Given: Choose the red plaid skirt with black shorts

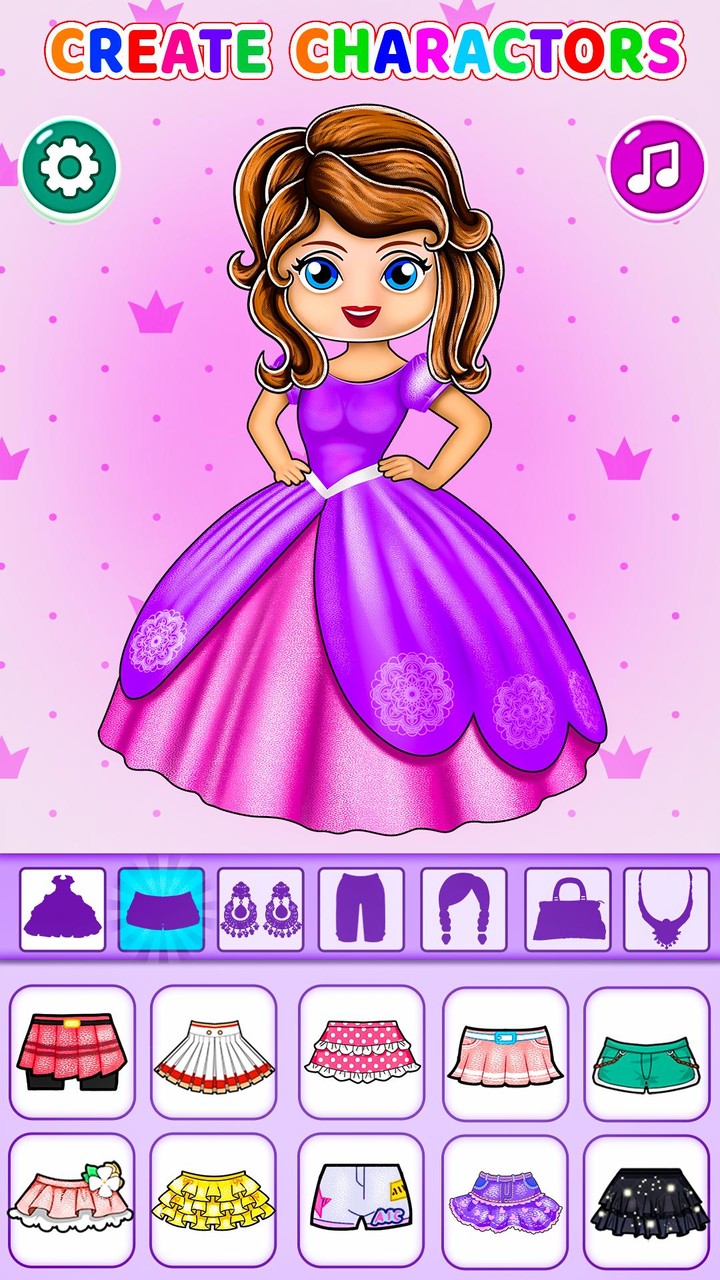Looking at the screenshot, I should click(72, 1051).
